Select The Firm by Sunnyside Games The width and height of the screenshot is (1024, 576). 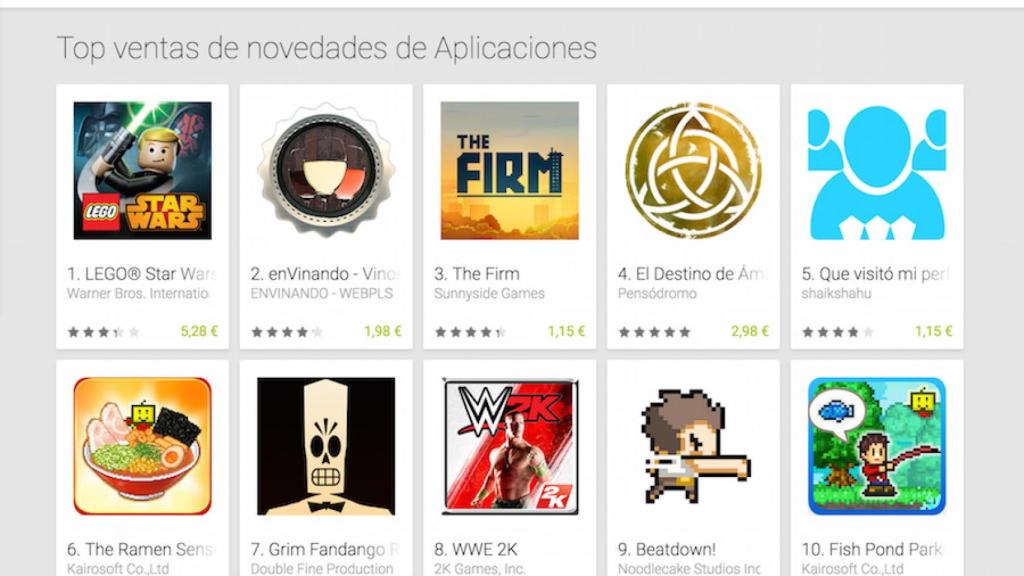[509, 170]
